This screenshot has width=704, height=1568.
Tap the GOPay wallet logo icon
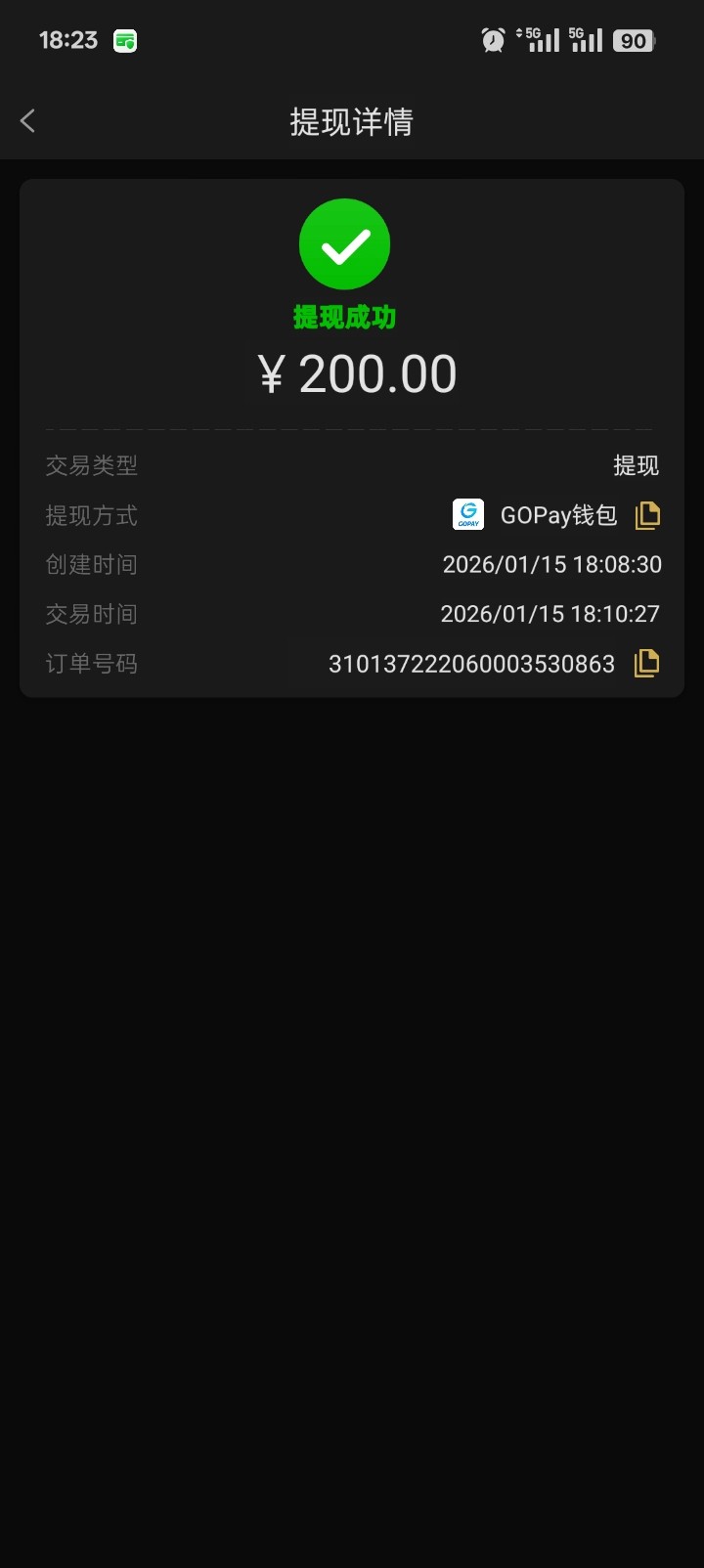pos(467,514)
